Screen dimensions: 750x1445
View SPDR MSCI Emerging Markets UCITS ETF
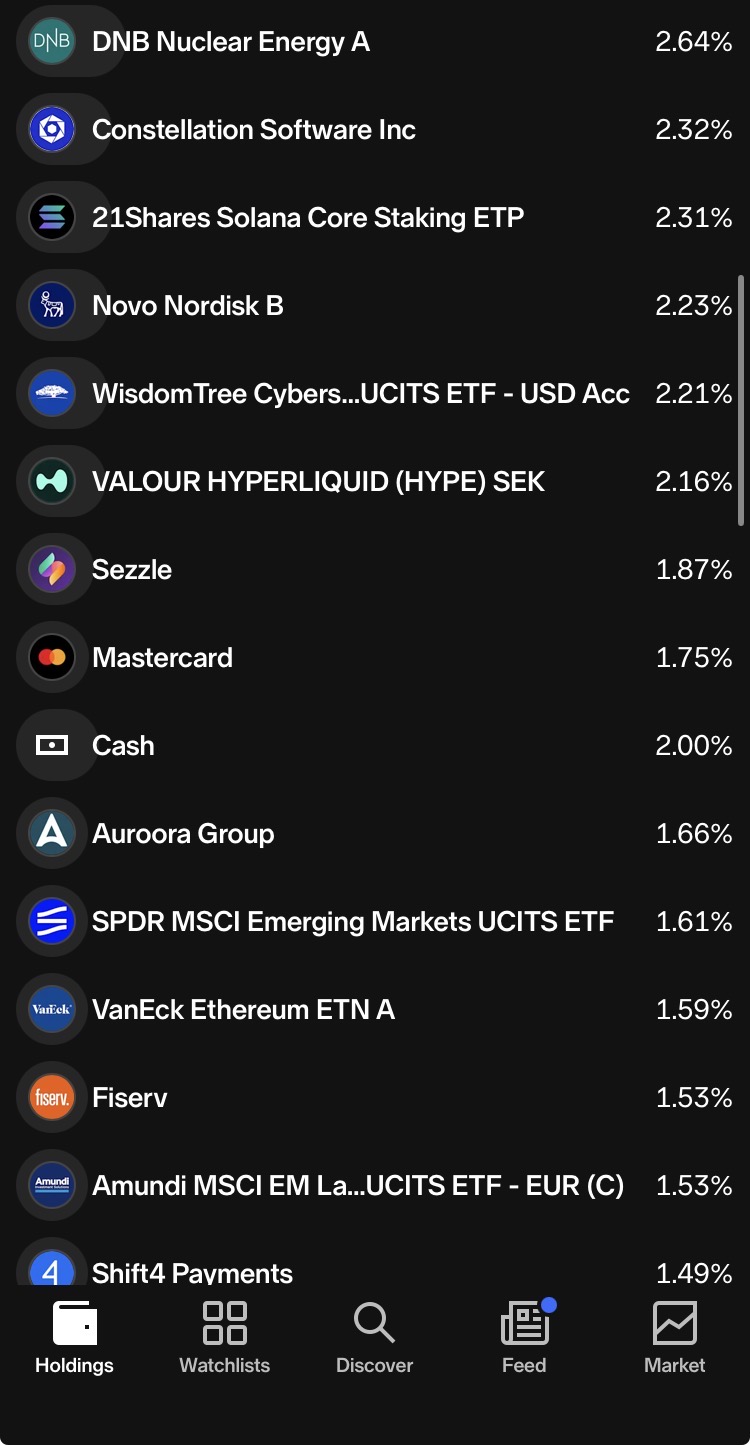pyautogui.click(x=375, y=922)
